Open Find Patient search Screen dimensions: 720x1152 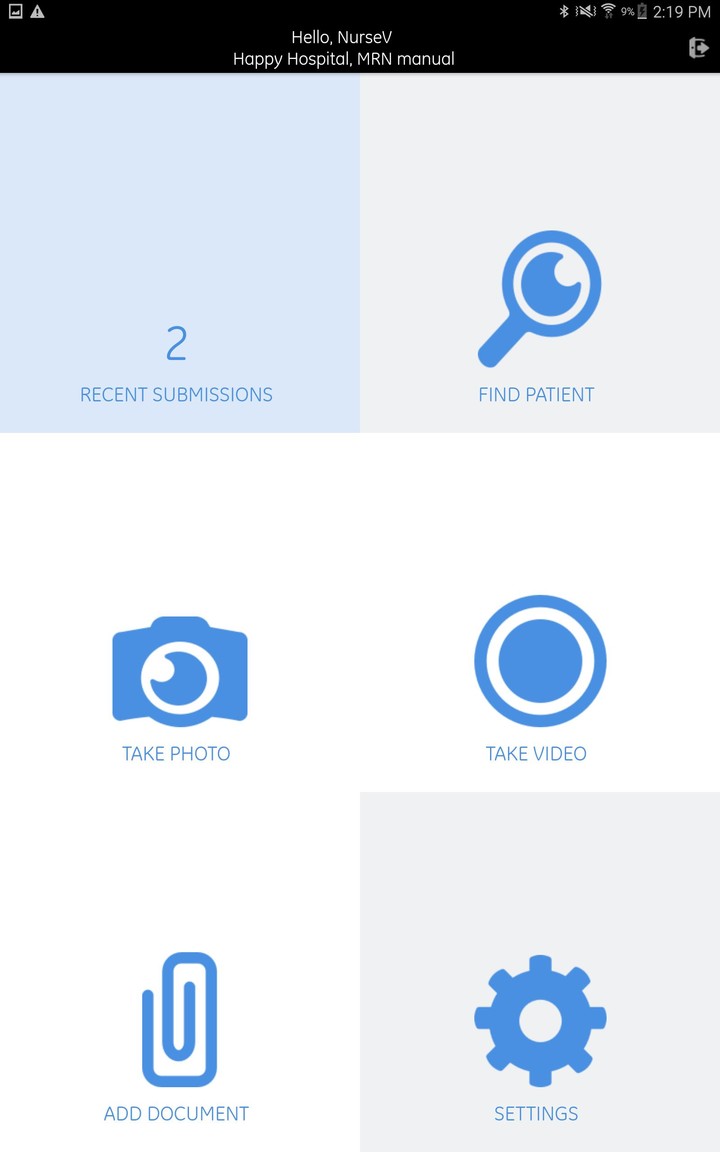[540, 253]
